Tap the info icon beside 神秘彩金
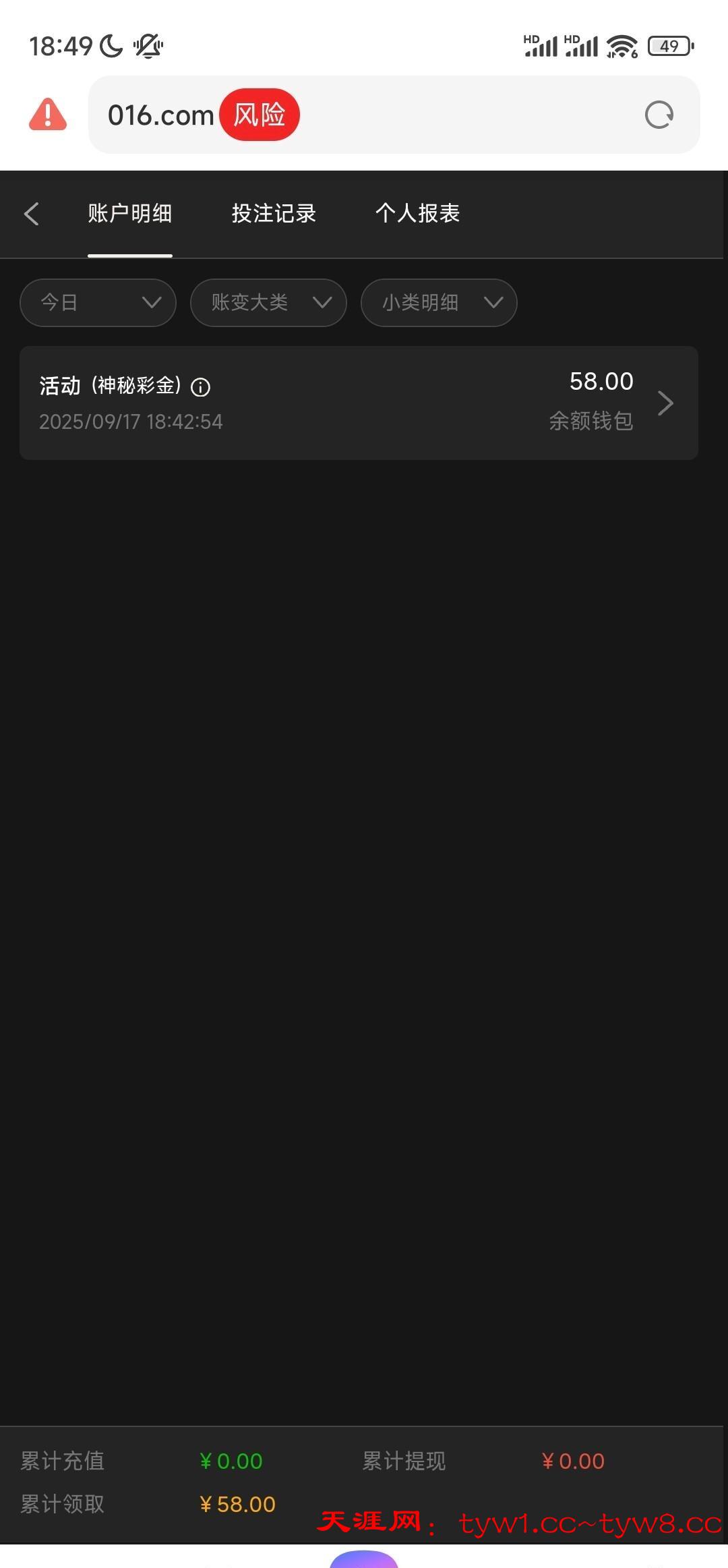 coord(201,387)
